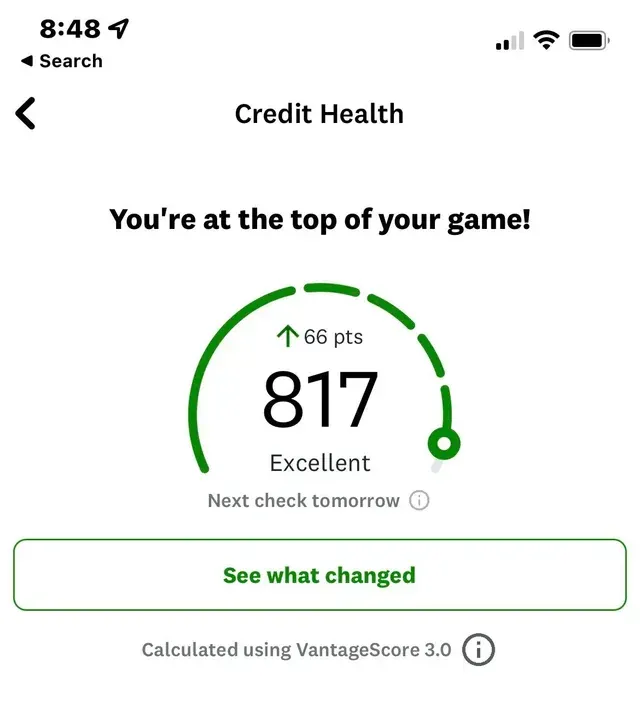Open info icon beside Next check tomorrow
Viewport: 640px width, 701px height.
(420, 501)
